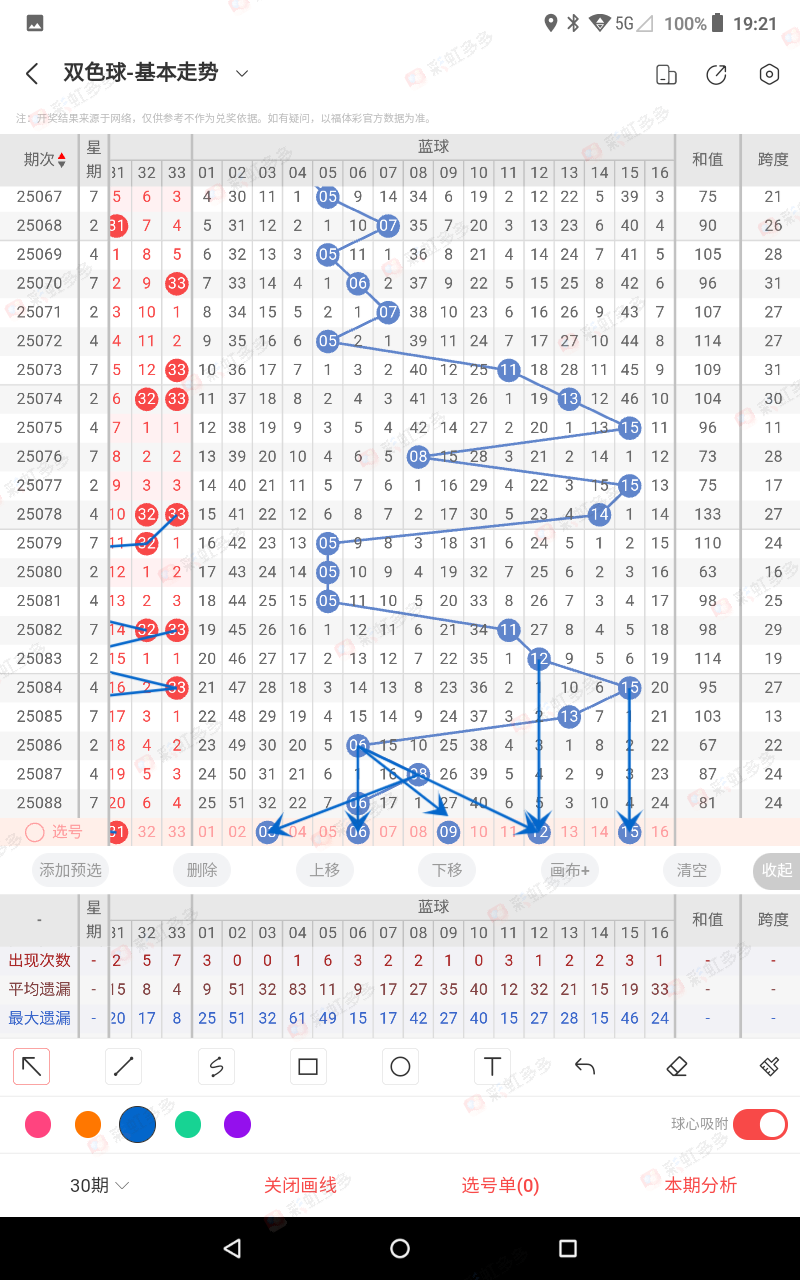Collapse the panel with 收起
This screenshot has width=800, height=1280.
click(x=777, y=870)
